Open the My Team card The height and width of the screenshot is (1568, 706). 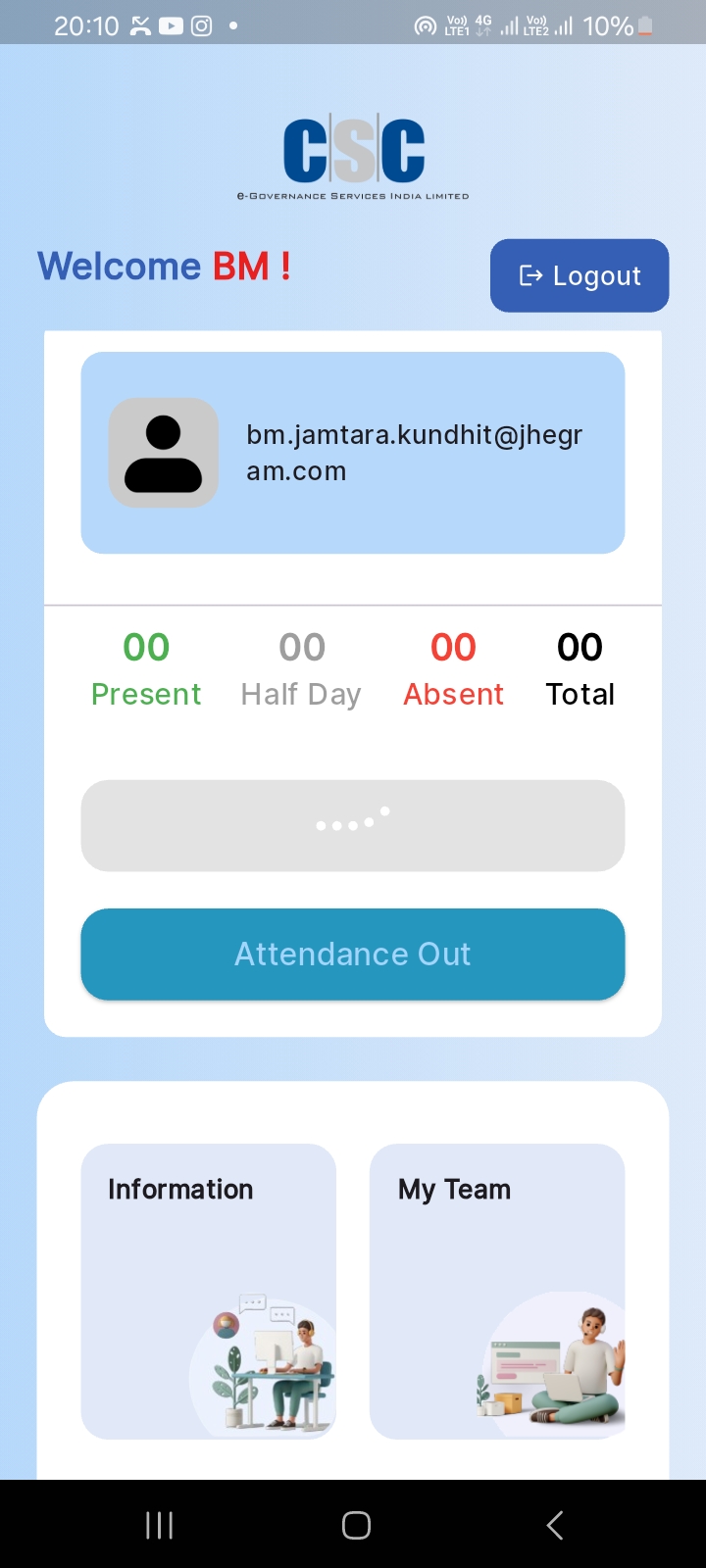pyautogui.click(x=497, y=1292)
